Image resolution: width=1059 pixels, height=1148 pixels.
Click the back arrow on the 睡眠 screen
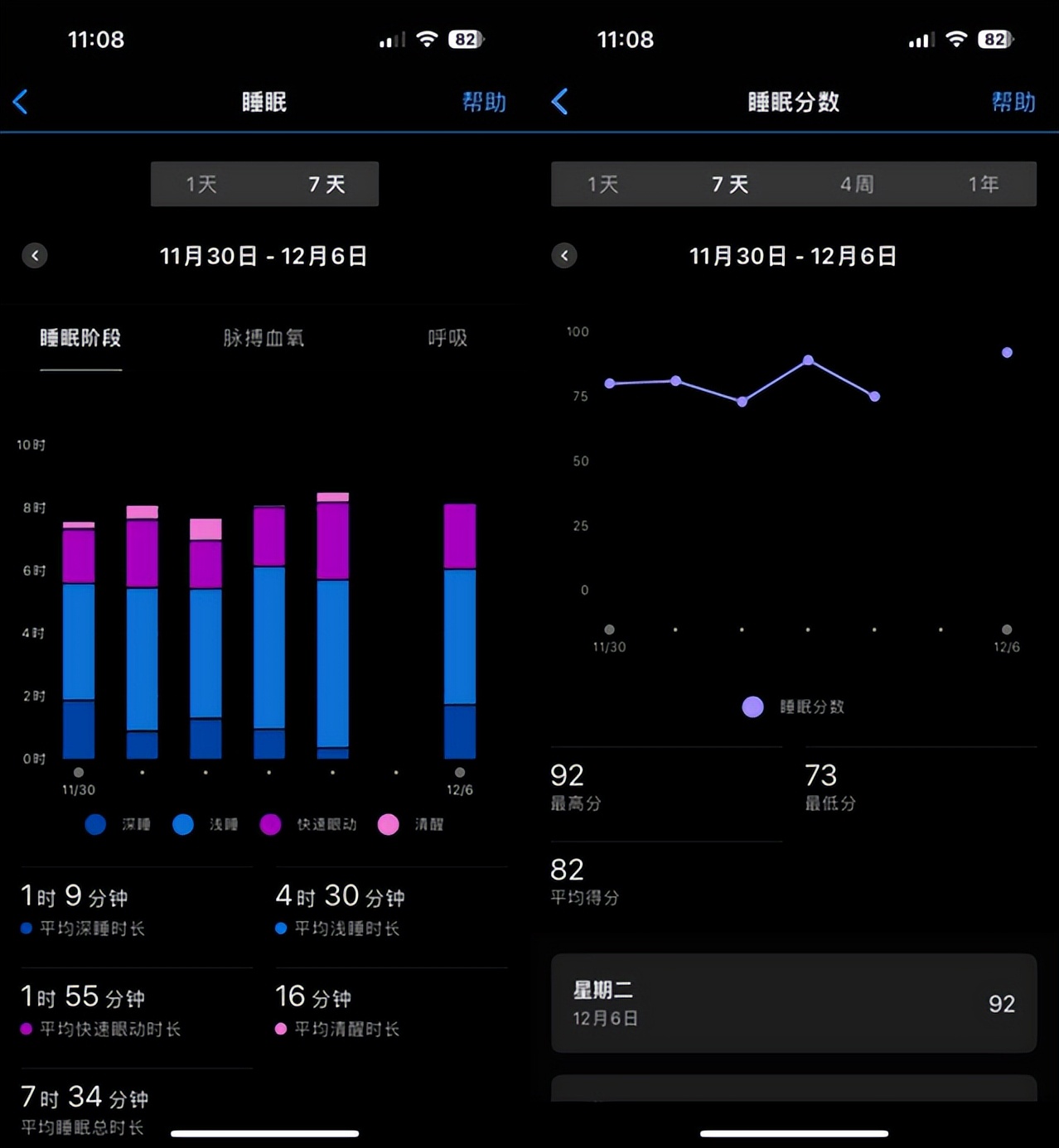pyautogui.click(x=21, y=101)
